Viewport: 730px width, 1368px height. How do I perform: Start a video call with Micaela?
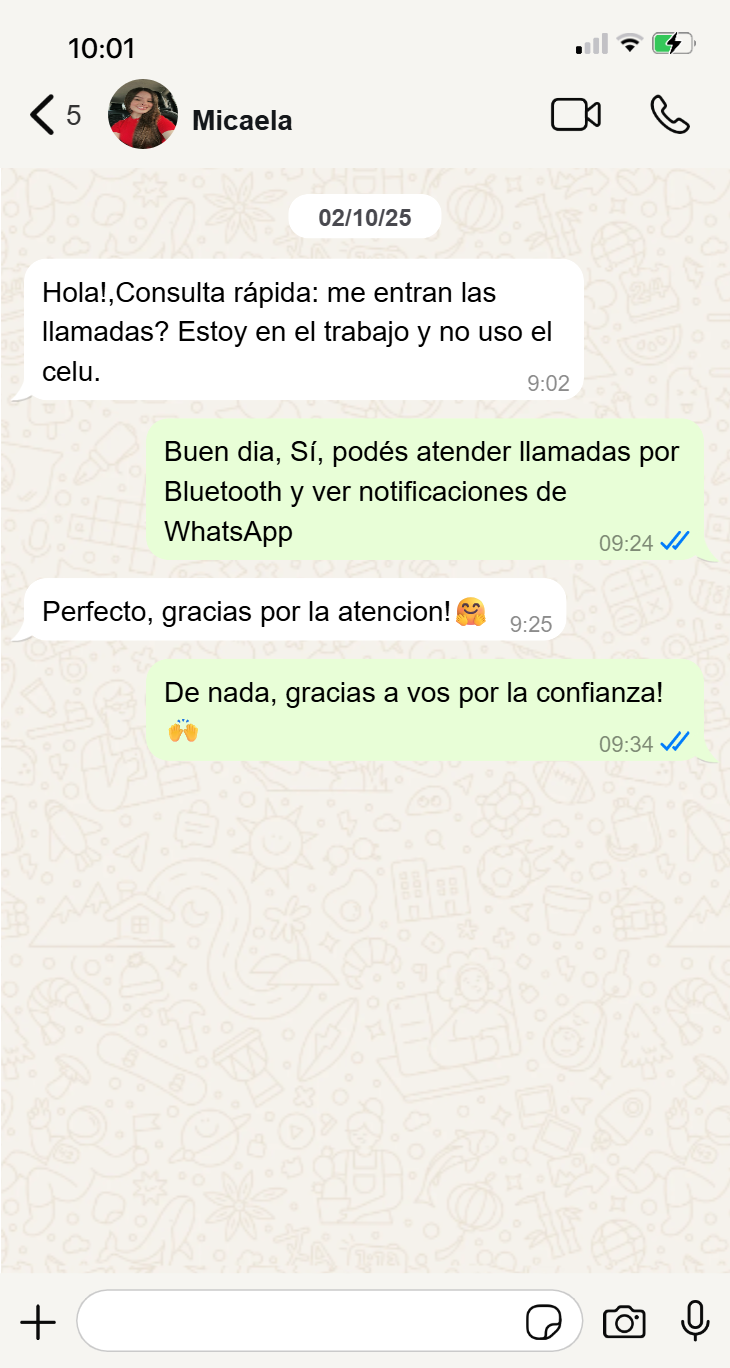point(576,115)
